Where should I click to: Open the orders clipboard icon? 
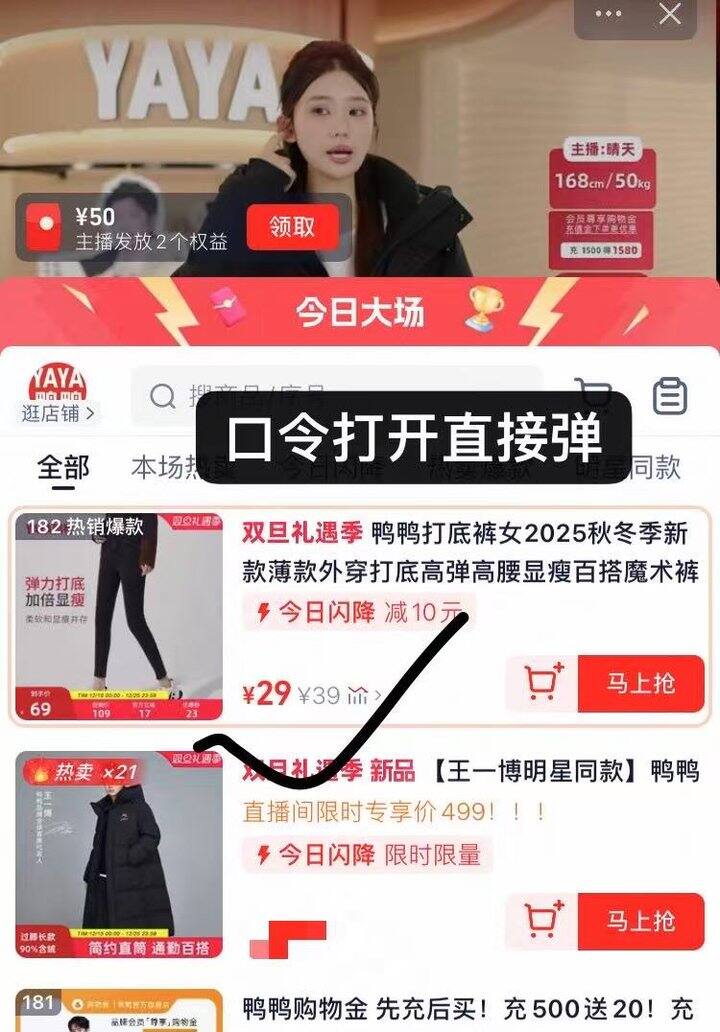(x=670, y=397)
